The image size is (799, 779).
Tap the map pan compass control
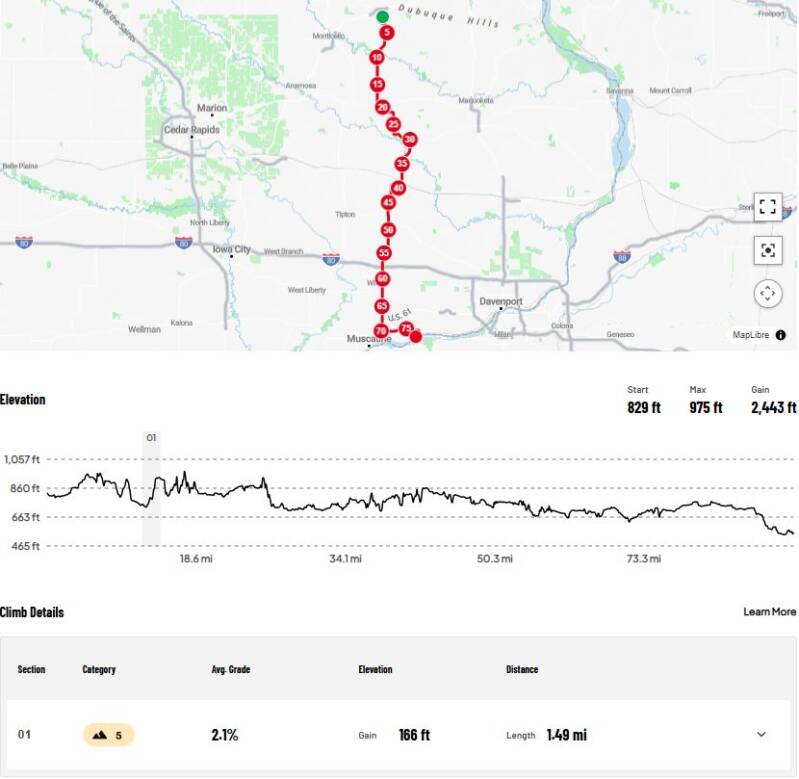point(767,293)
